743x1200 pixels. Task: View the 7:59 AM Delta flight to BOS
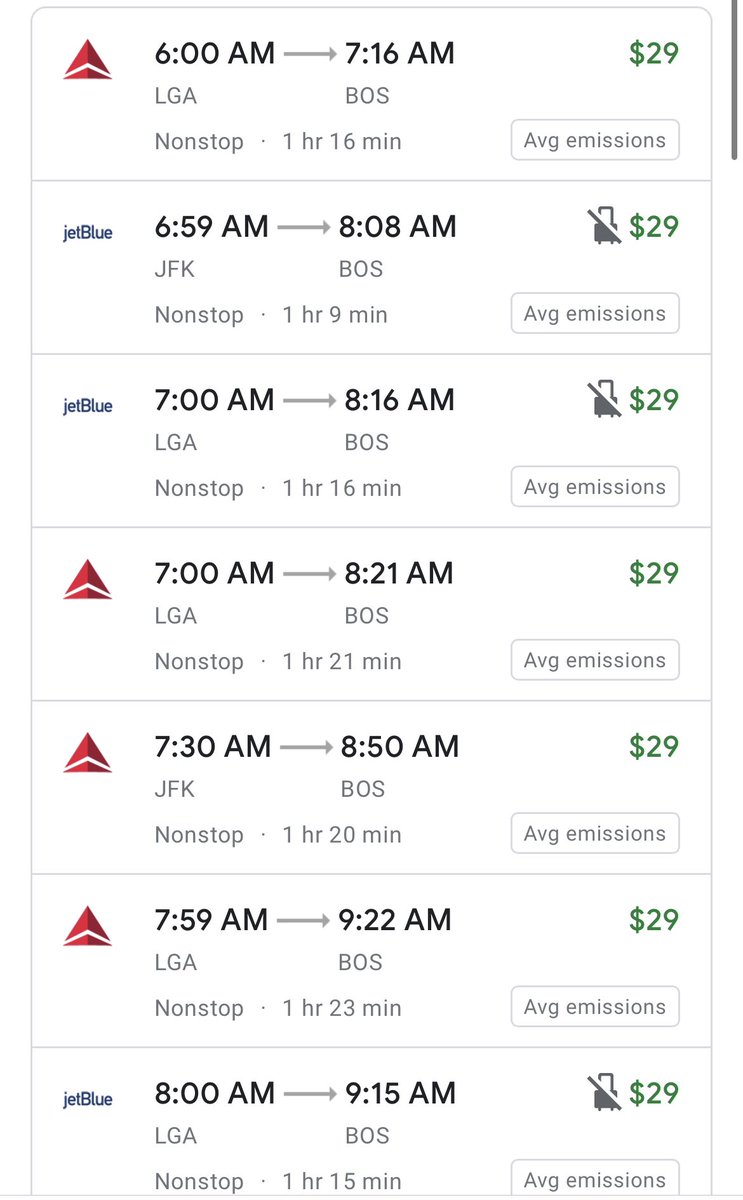pyautogui.click(x=371, y=961)
